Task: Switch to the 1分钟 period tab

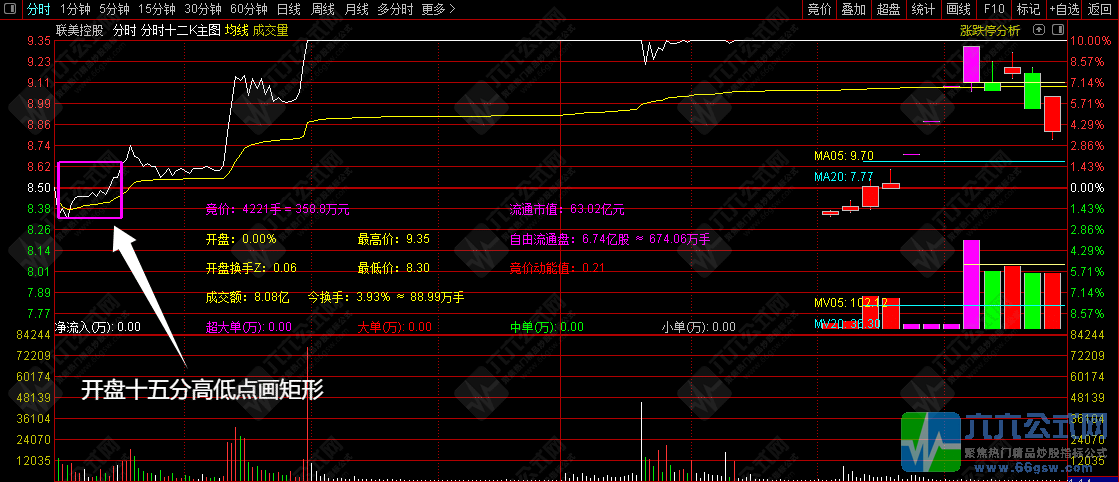Action: pyautogui.click(x=75, y=9)
